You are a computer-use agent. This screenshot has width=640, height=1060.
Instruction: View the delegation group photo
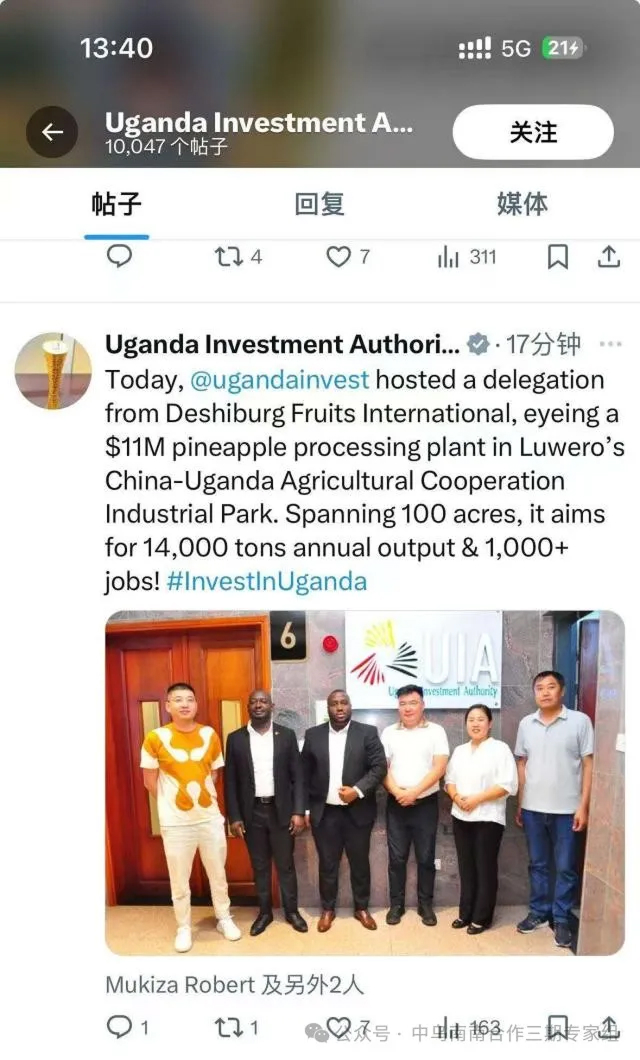pos(365,782)
